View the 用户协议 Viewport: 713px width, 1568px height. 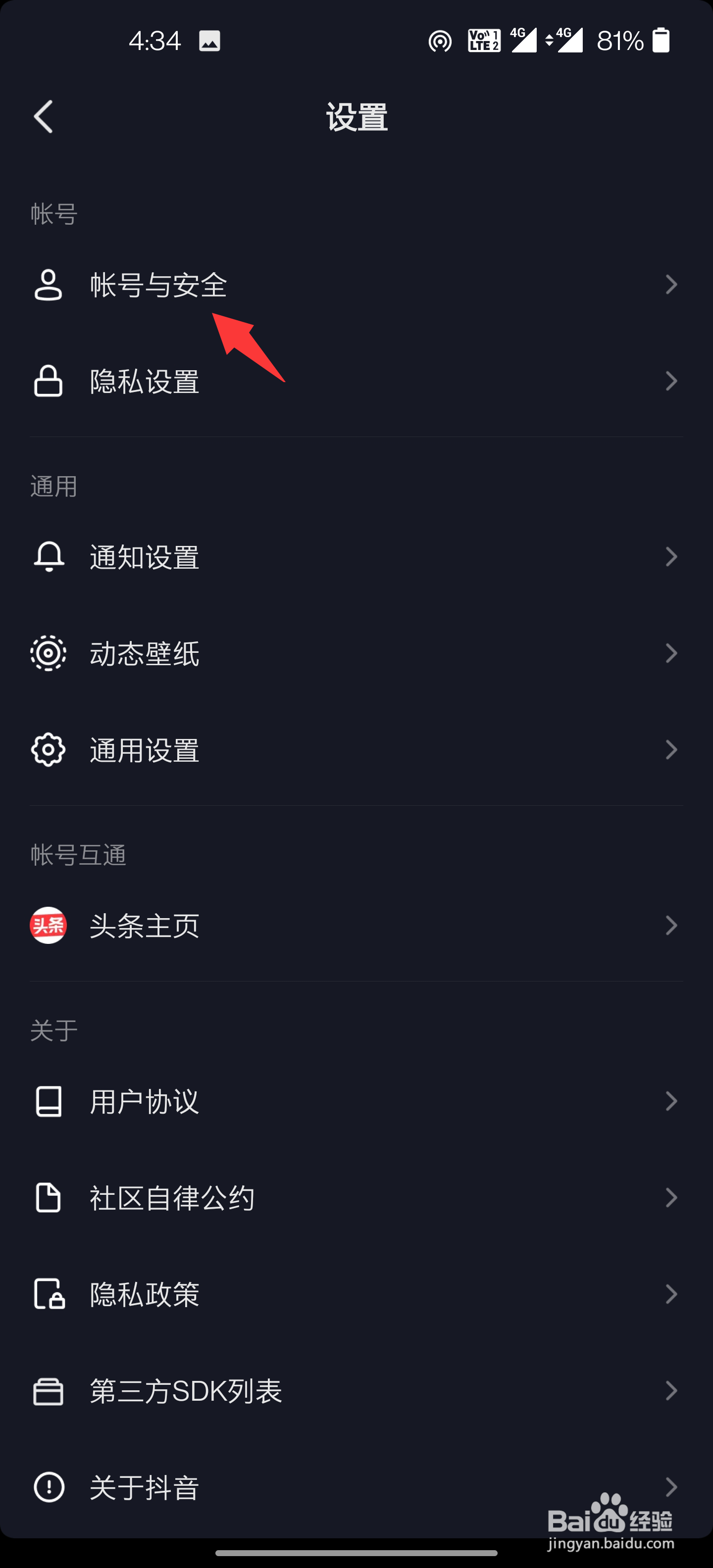point(356,1101)
